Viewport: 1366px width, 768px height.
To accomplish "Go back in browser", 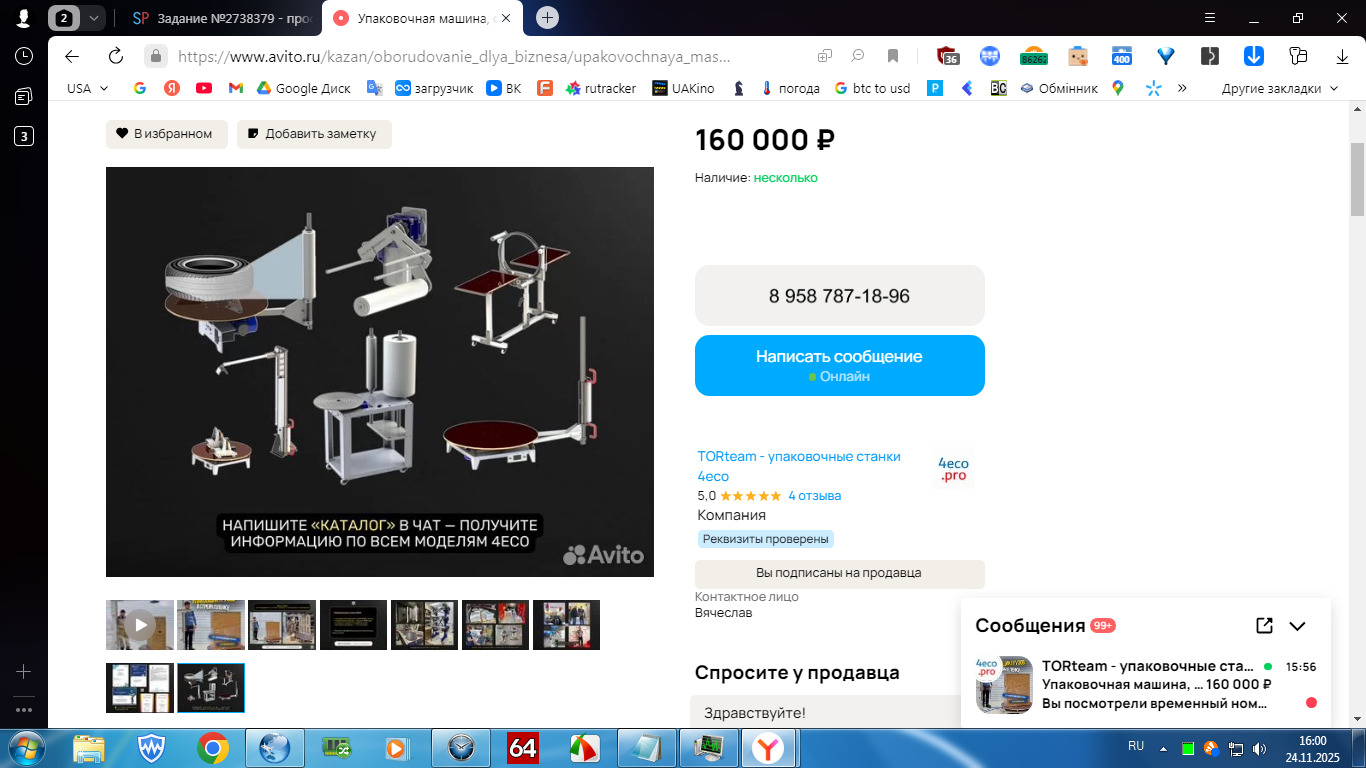I will (72, 56).
